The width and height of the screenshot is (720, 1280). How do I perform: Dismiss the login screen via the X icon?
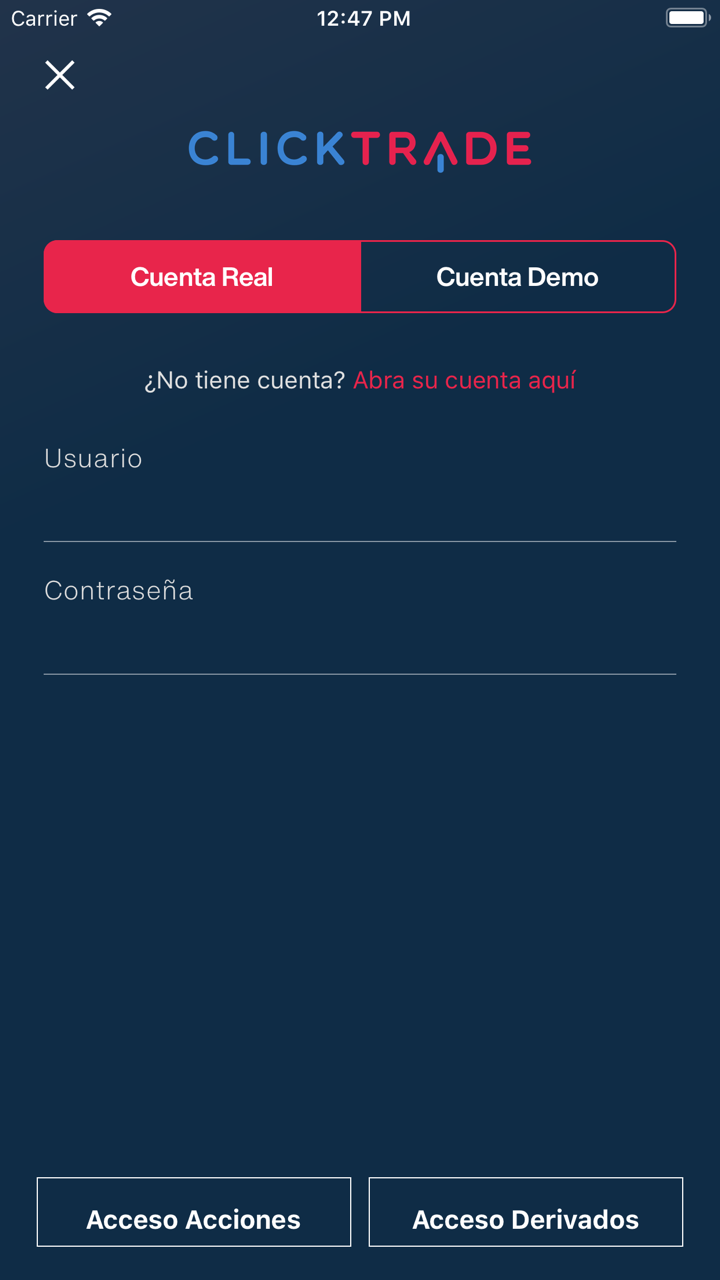click(x=59, y=75)
